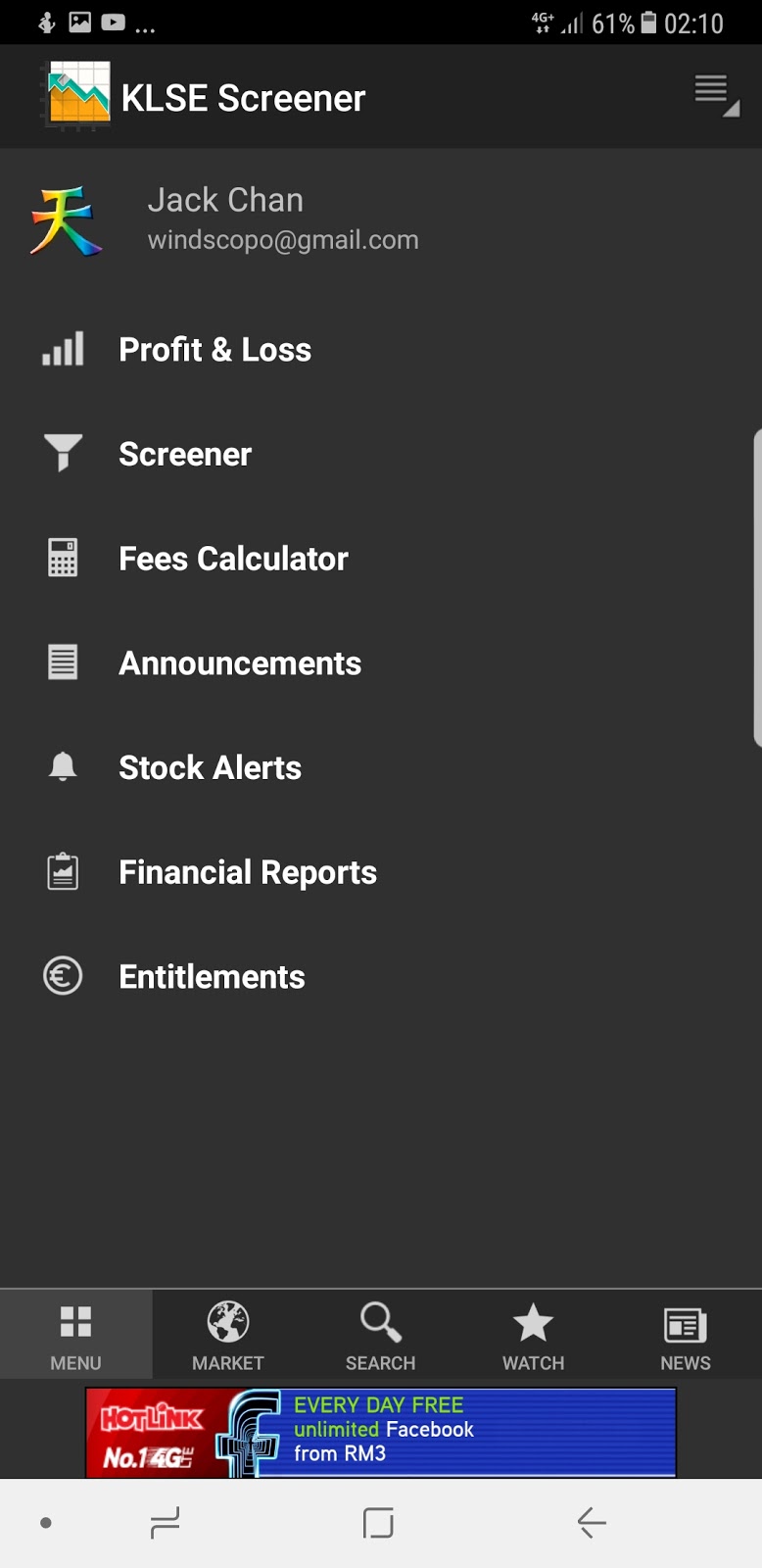
Task: Open Stock Alerts
Action: (210, 767)
